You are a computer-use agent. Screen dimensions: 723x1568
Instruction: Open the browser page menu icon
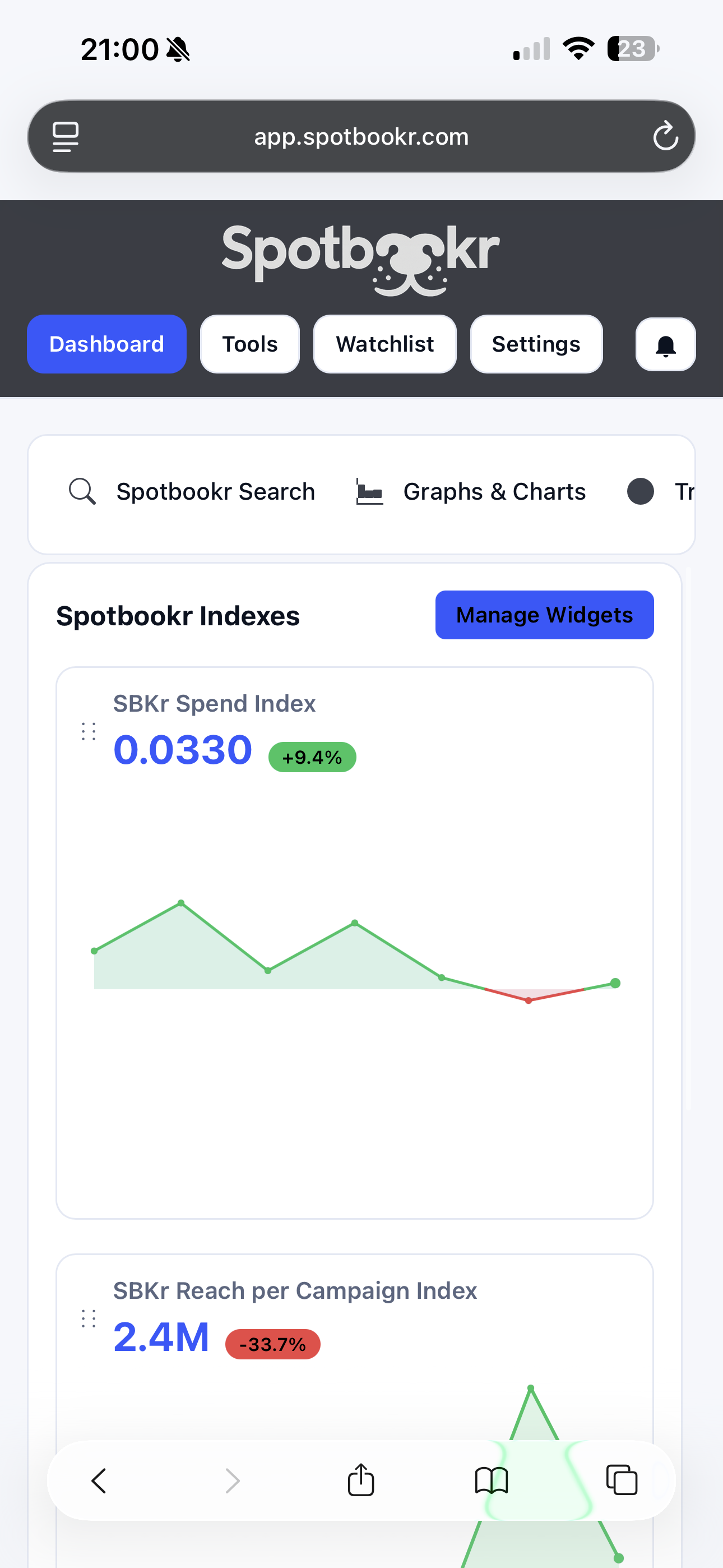point(66,136)
